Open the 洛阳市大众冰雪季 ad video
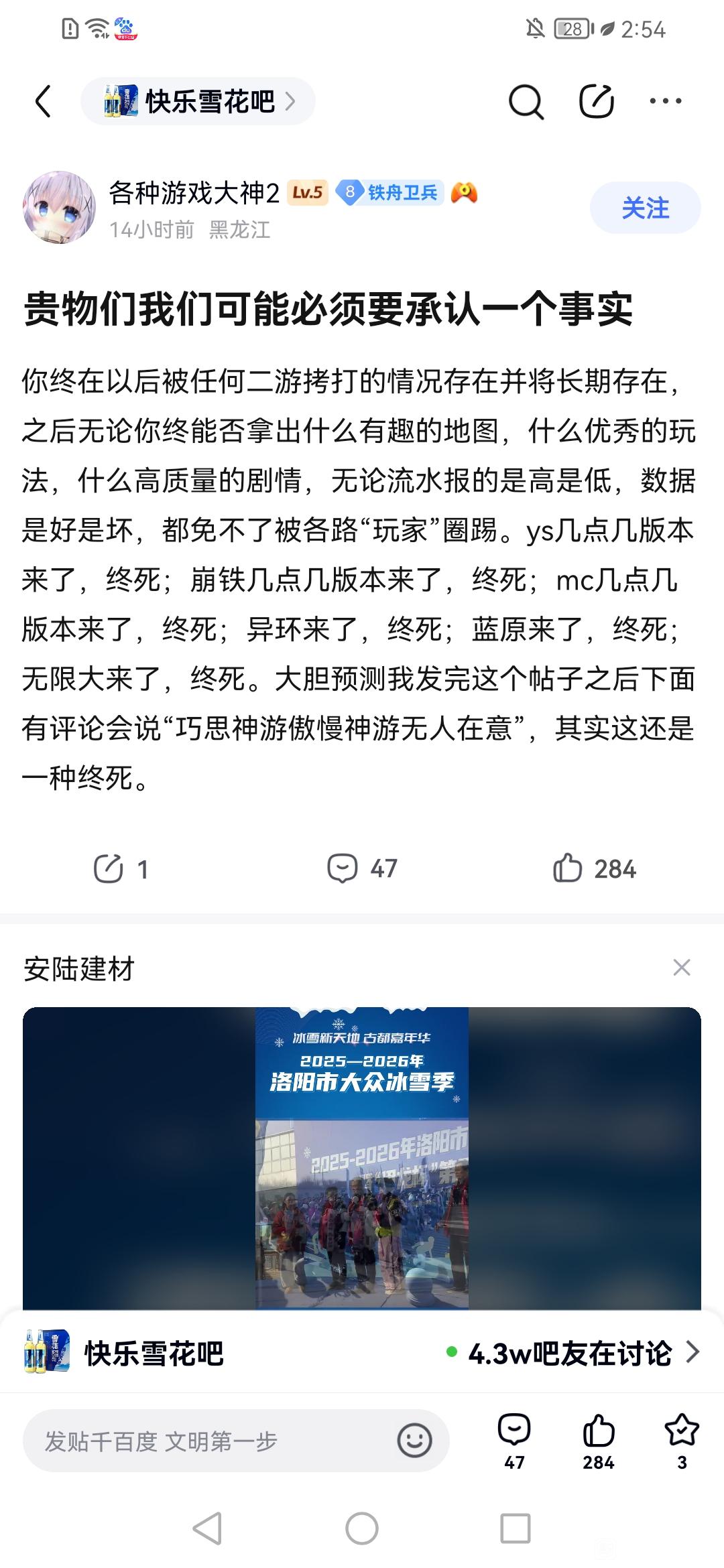724x1568 pixels. click(362, 1158)
